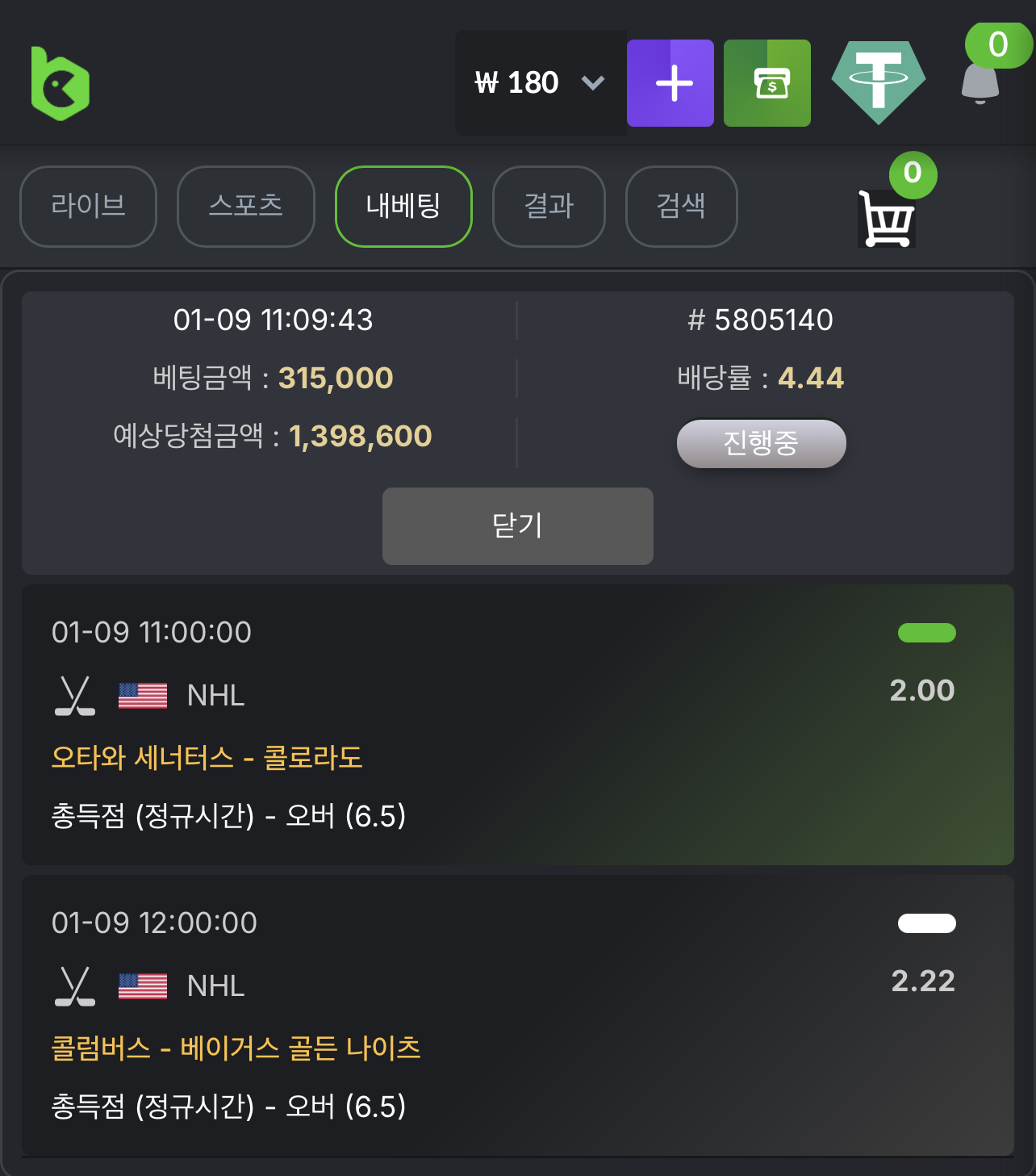Switch to the 라이브 tab
1036x1176 pixels.
(x=88, y=207)
